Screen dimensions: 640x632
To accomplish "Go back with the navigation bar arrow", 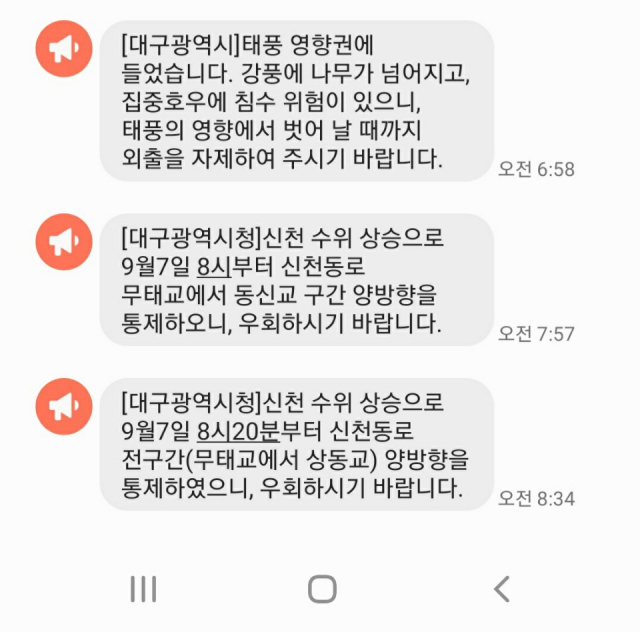I will tap(502, 589).
